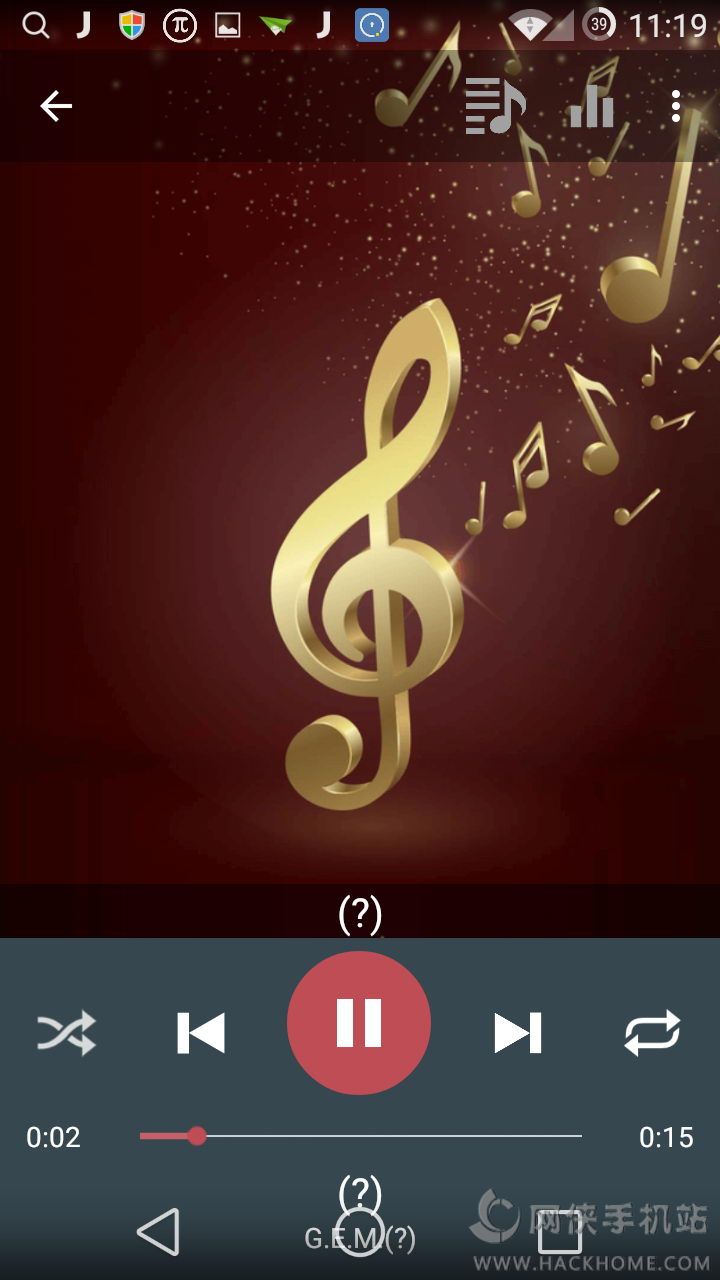Screen dimensions: 720x1280
Task: Toggle repeat mode
Action: 652,1033
